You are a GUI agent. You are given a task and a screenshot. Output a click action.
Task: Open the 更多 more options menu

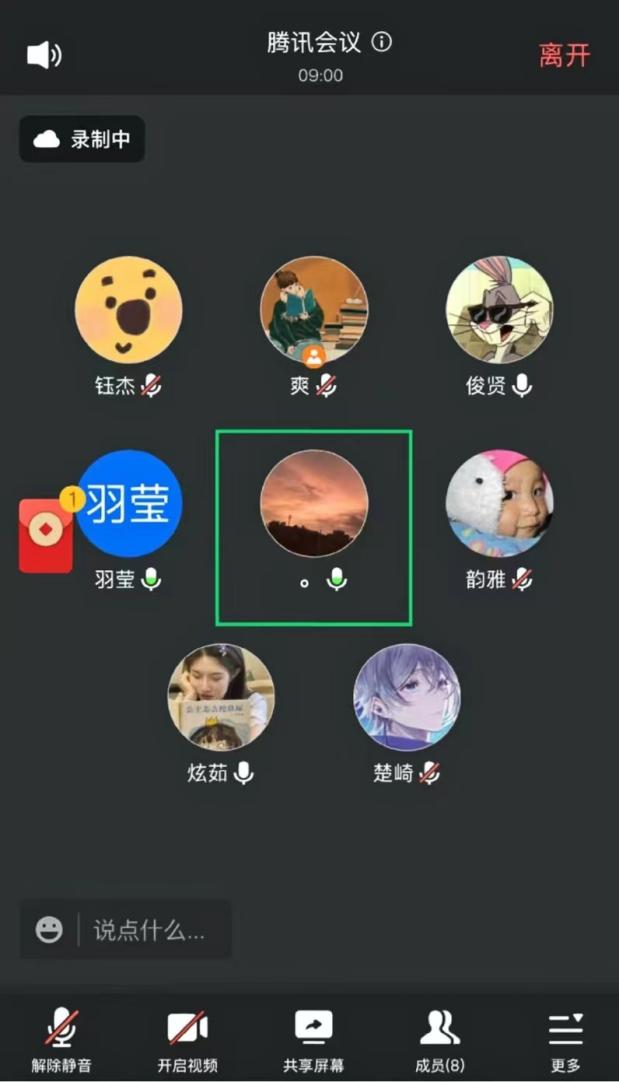tap(565, 1040)
